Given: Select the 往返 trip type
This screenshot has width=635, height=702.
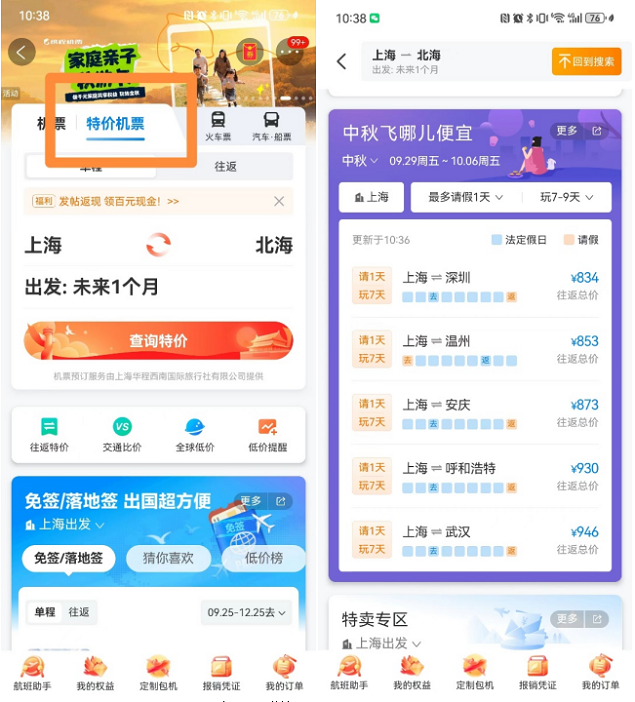Looking at the screenshot, I should [227, 167].
